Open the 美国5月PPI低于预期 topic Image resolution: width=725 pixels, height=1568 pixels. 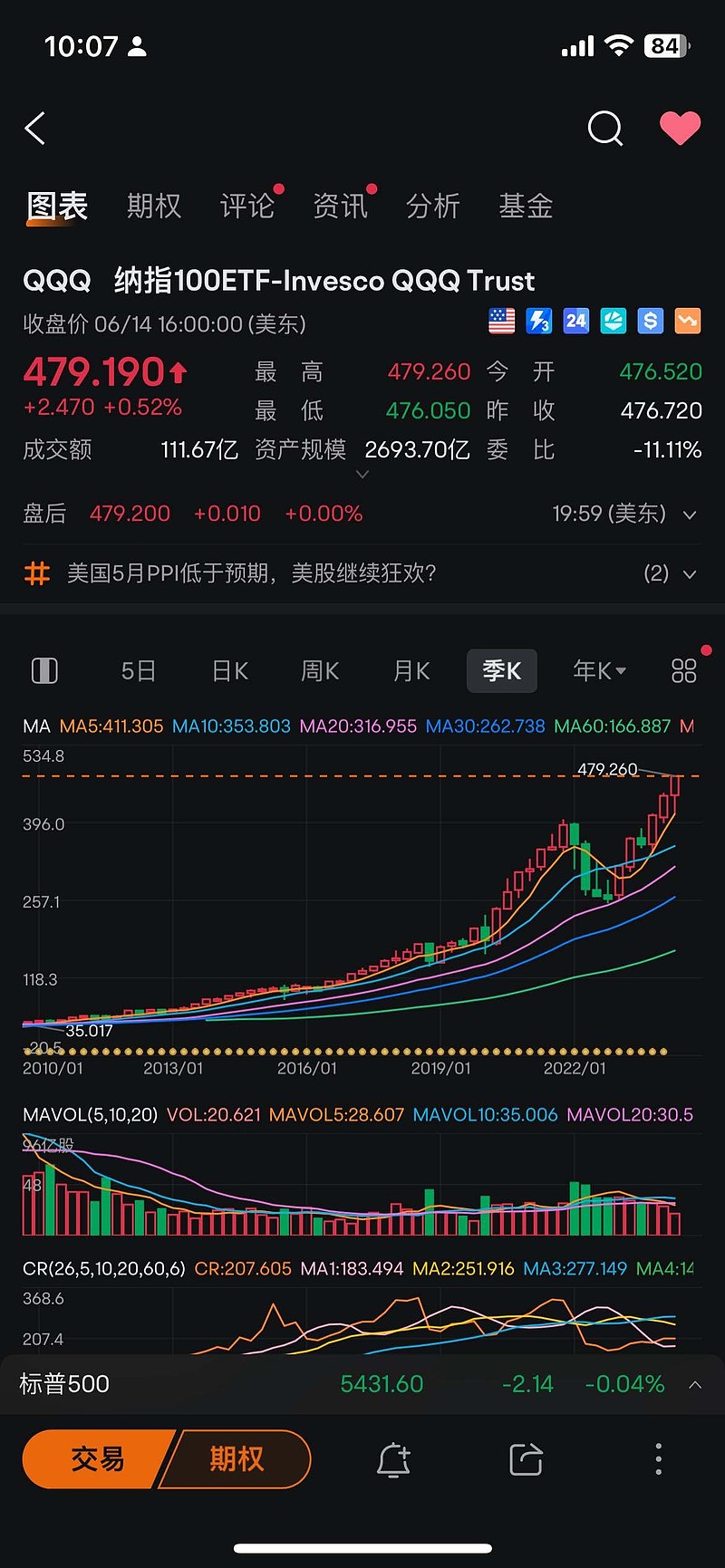pyautogui.click(x=252, y=573)
